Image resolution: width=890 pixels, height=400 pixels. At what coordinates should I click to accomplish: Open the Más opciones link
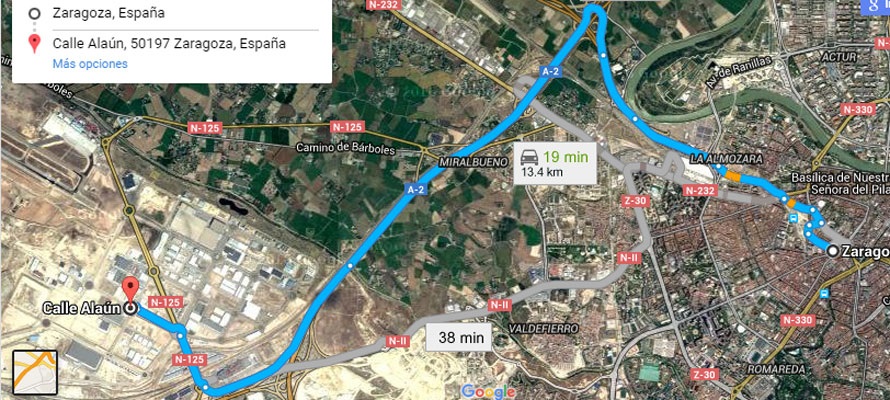[x=90, y=63]
